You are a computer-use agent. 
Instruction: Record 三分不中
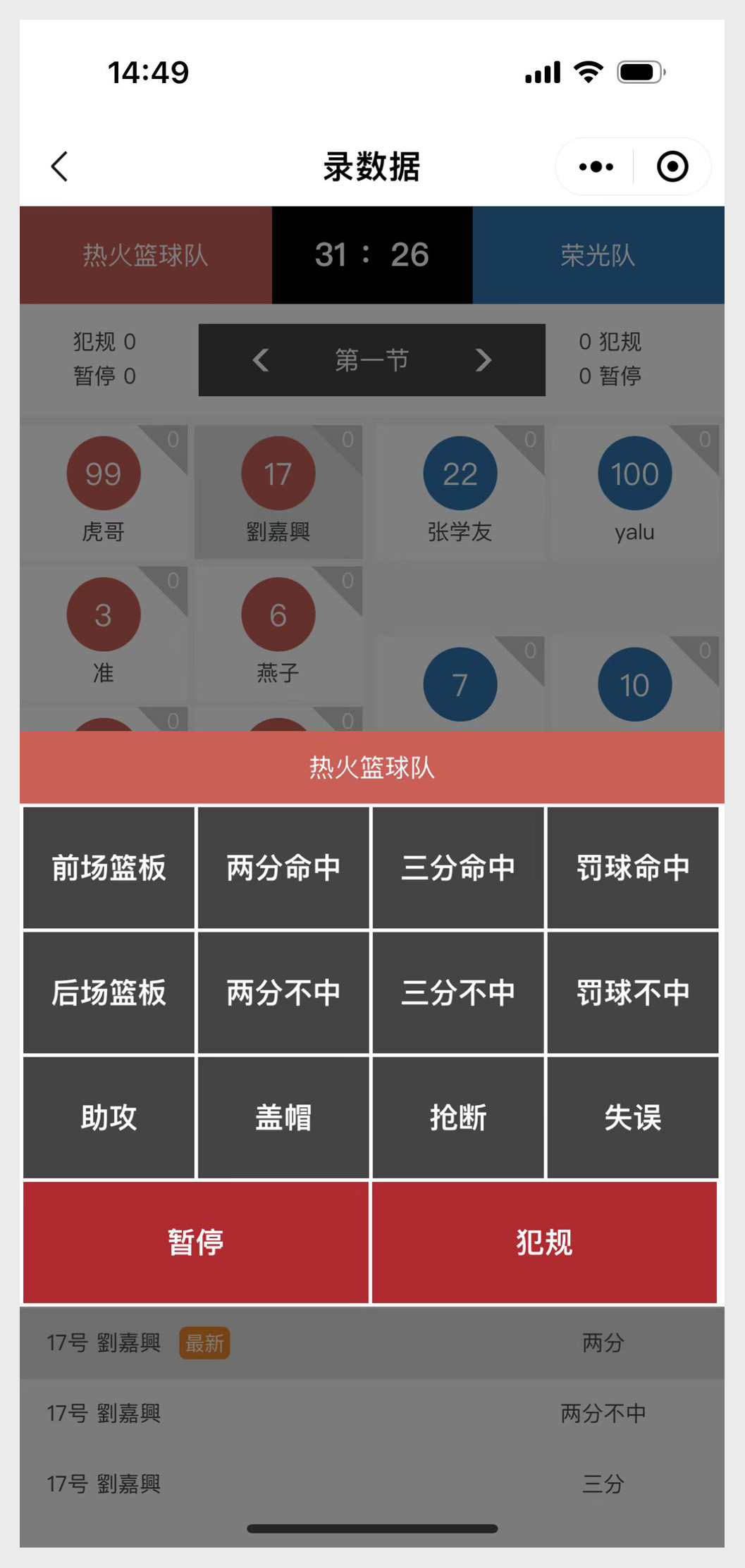458,992
